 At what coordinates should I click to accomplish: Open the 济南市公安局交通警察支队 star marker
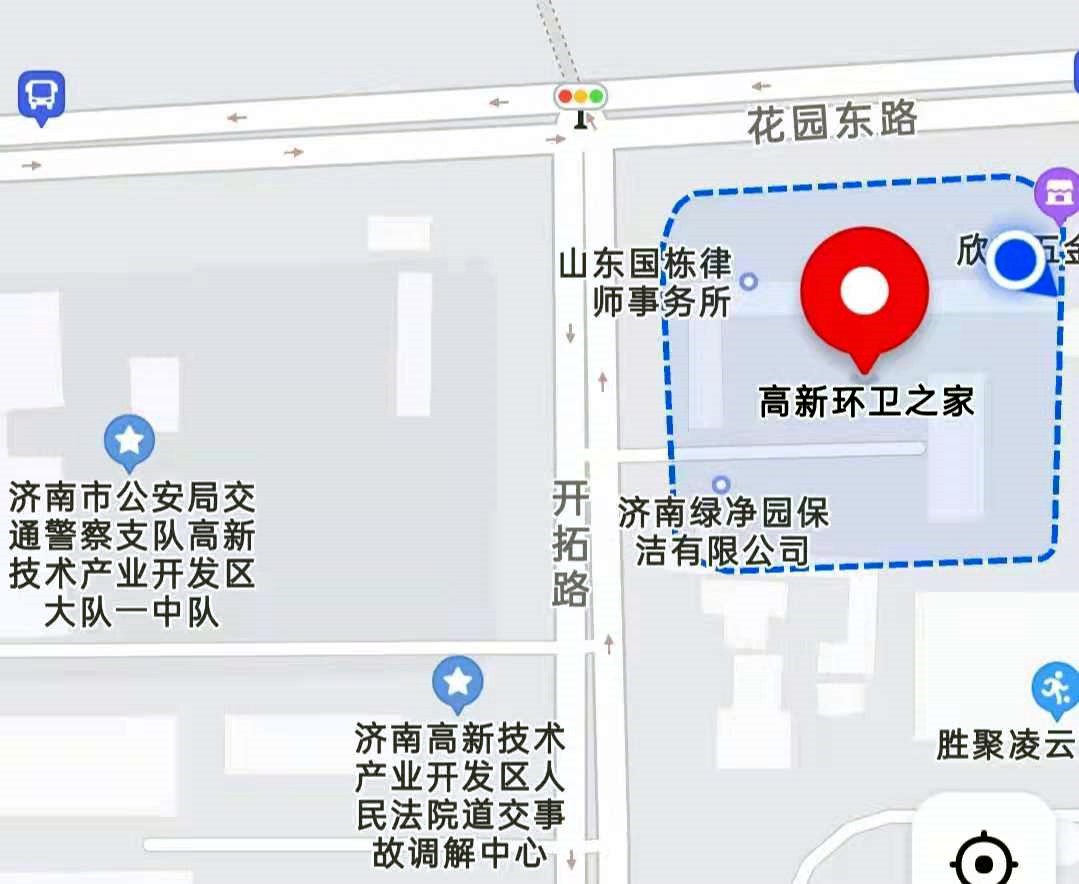coord(129,440)
